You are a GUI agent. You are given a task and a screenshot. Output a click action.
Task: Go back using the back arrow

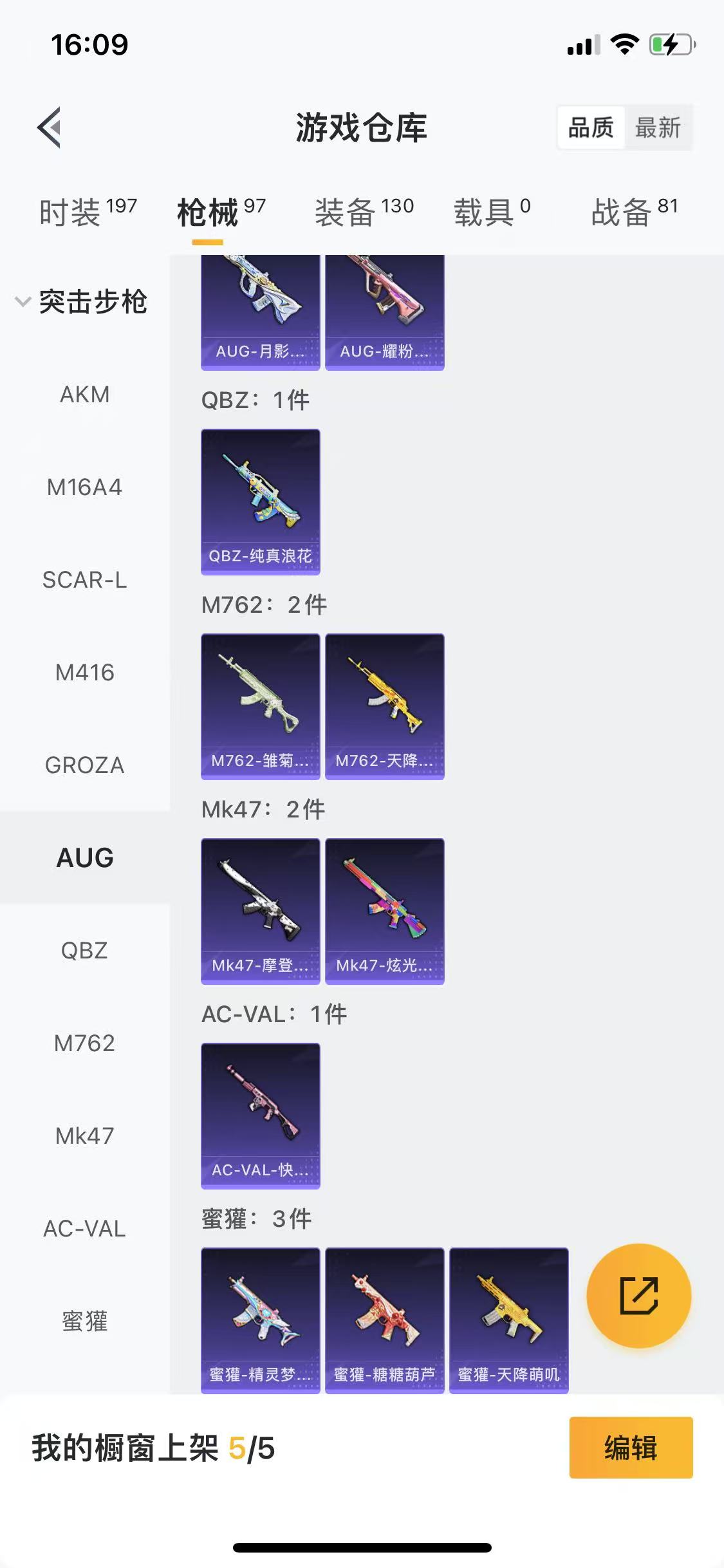tap(50, 127)
